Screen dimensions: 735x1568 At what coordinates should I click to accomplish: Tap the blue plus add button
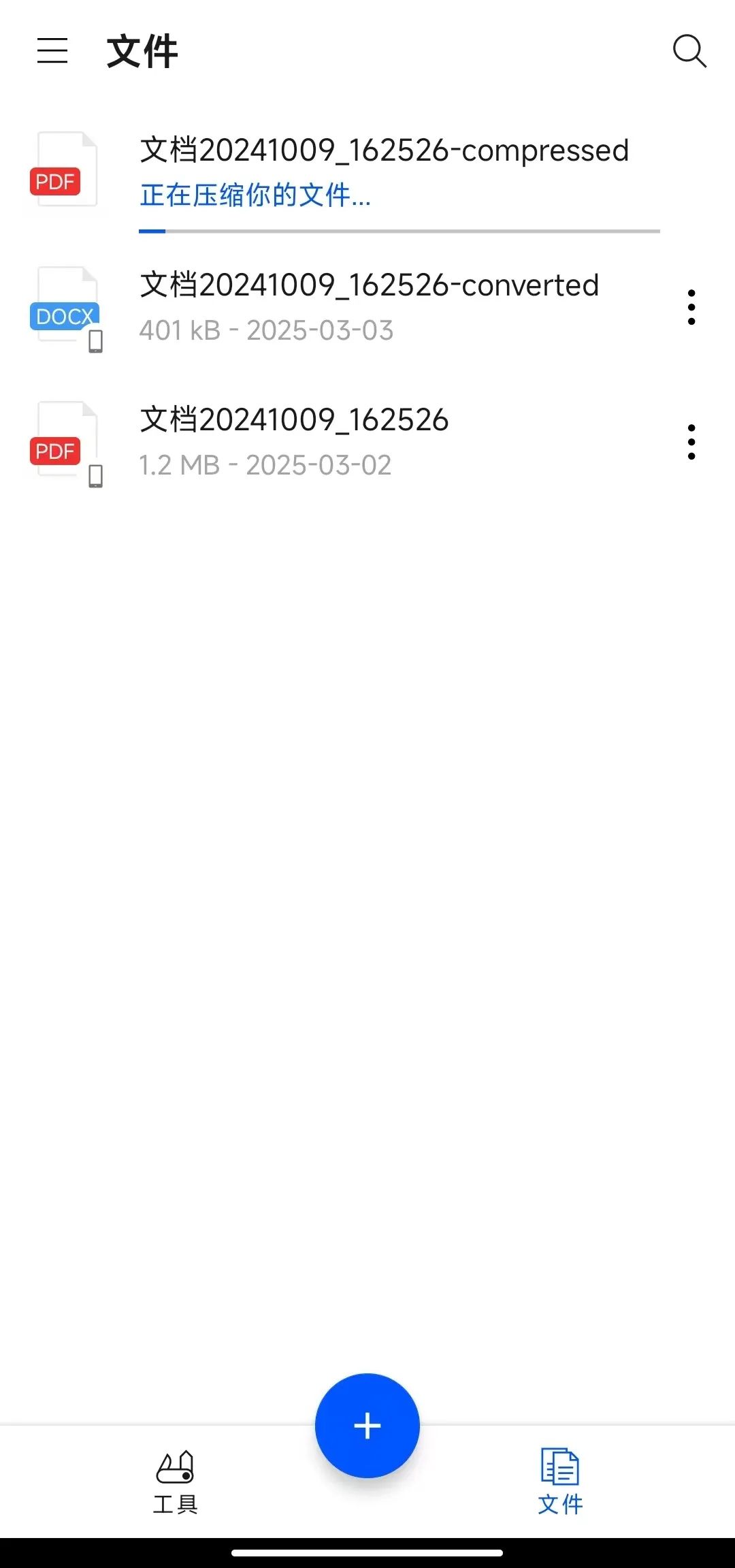[367, 1426]
